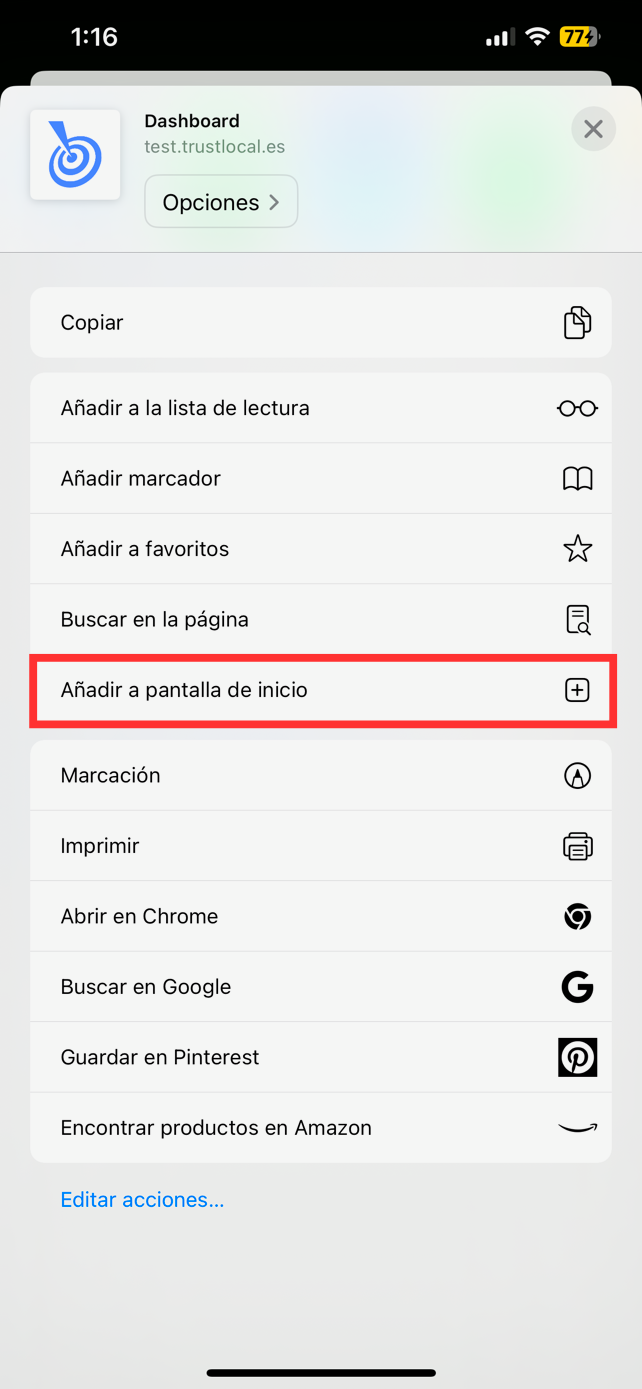This screenshot has width=642, height=1389.
Task: Select Añadir a favoritos
Action: click(321, 549)
